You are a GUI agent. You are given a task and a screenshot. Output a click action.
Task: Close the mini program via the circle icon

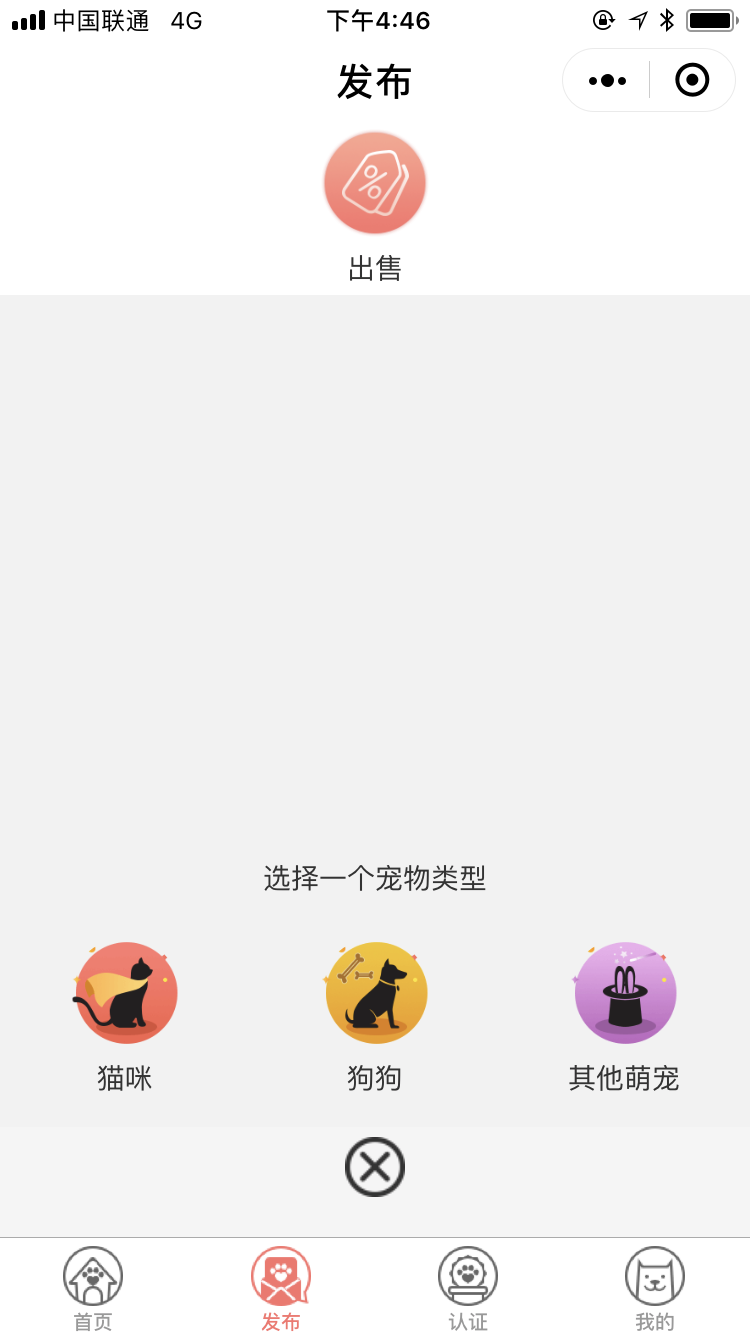pyautogui.click(x=692, y=80)
